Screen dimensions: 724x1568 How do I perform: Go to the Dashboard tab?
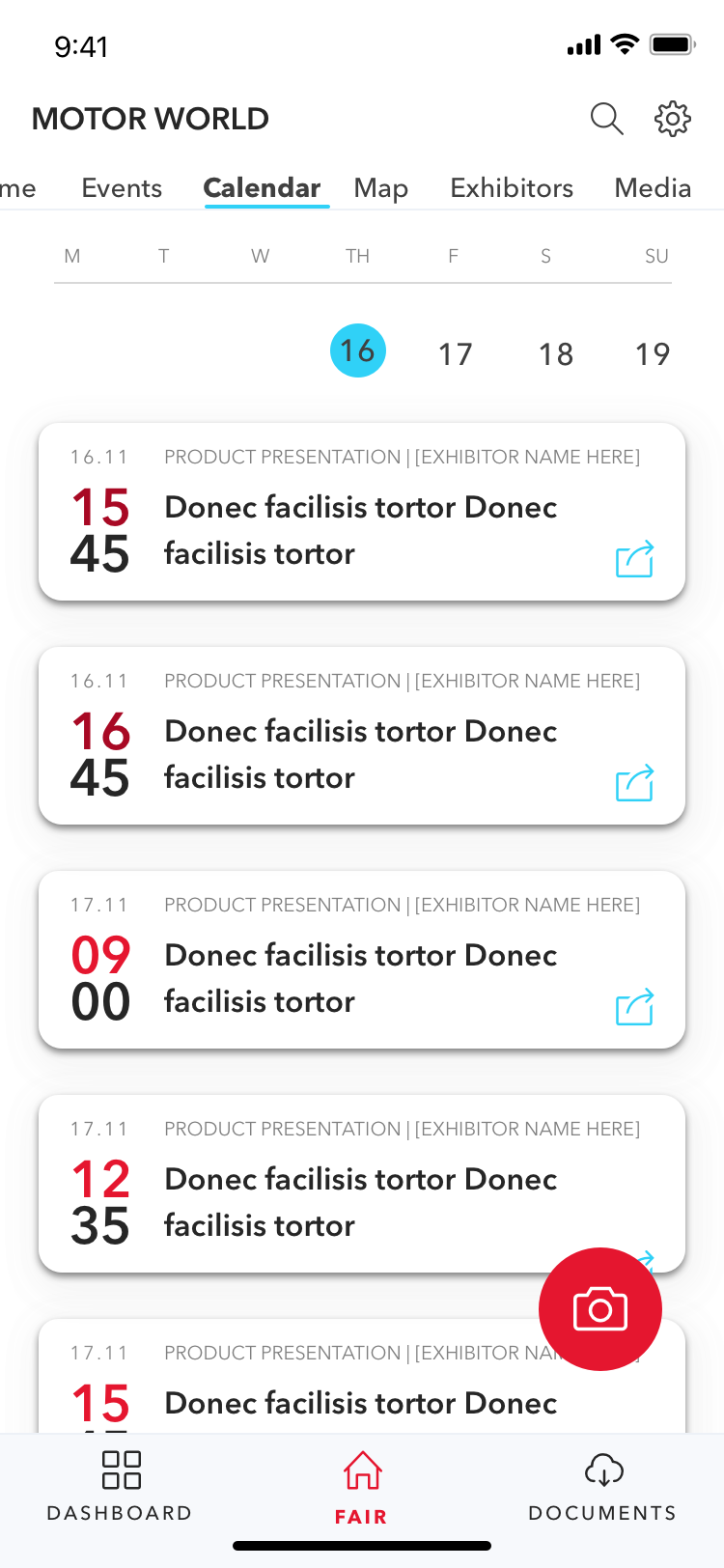click(121, 1487)
